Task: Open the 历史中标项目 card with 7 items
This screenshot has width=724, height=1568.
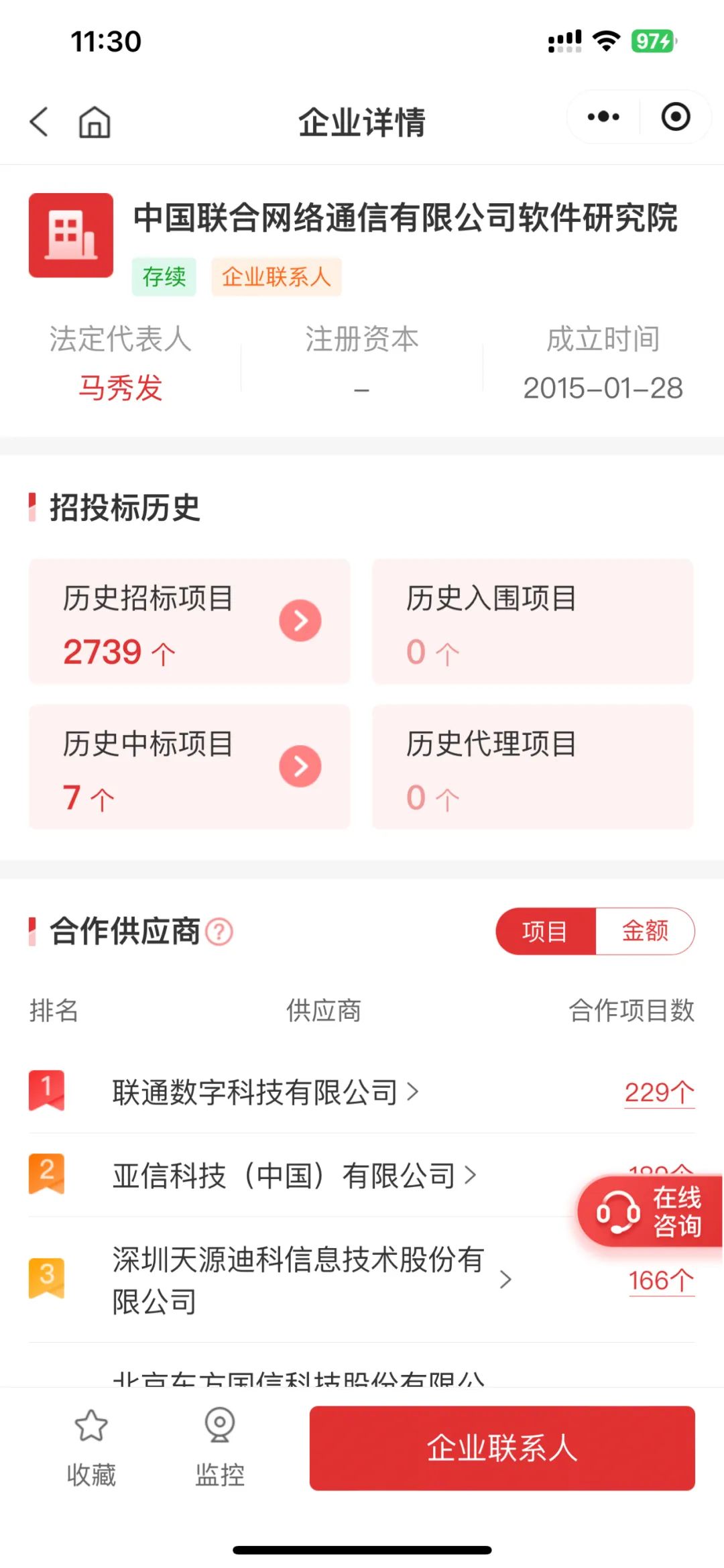Action: pos(190,767)
